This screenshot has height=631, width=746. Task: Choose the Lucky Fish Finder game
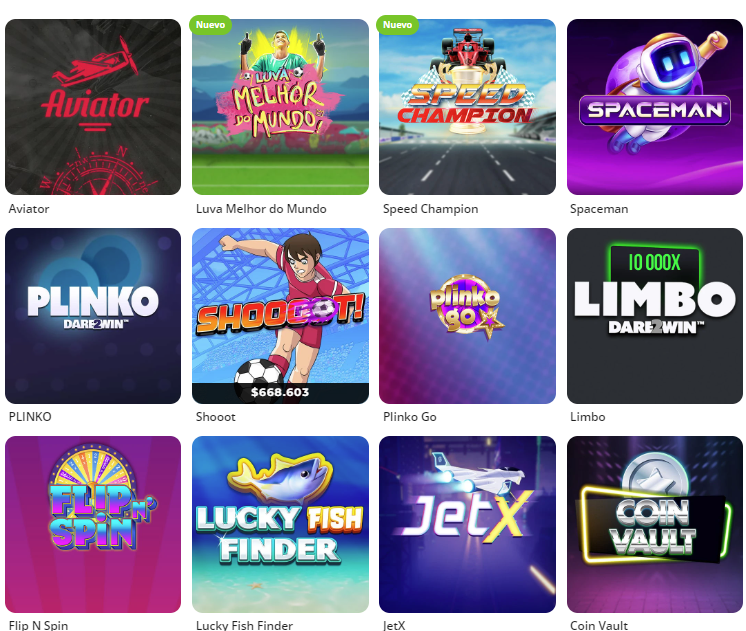[x=280, y=523]
